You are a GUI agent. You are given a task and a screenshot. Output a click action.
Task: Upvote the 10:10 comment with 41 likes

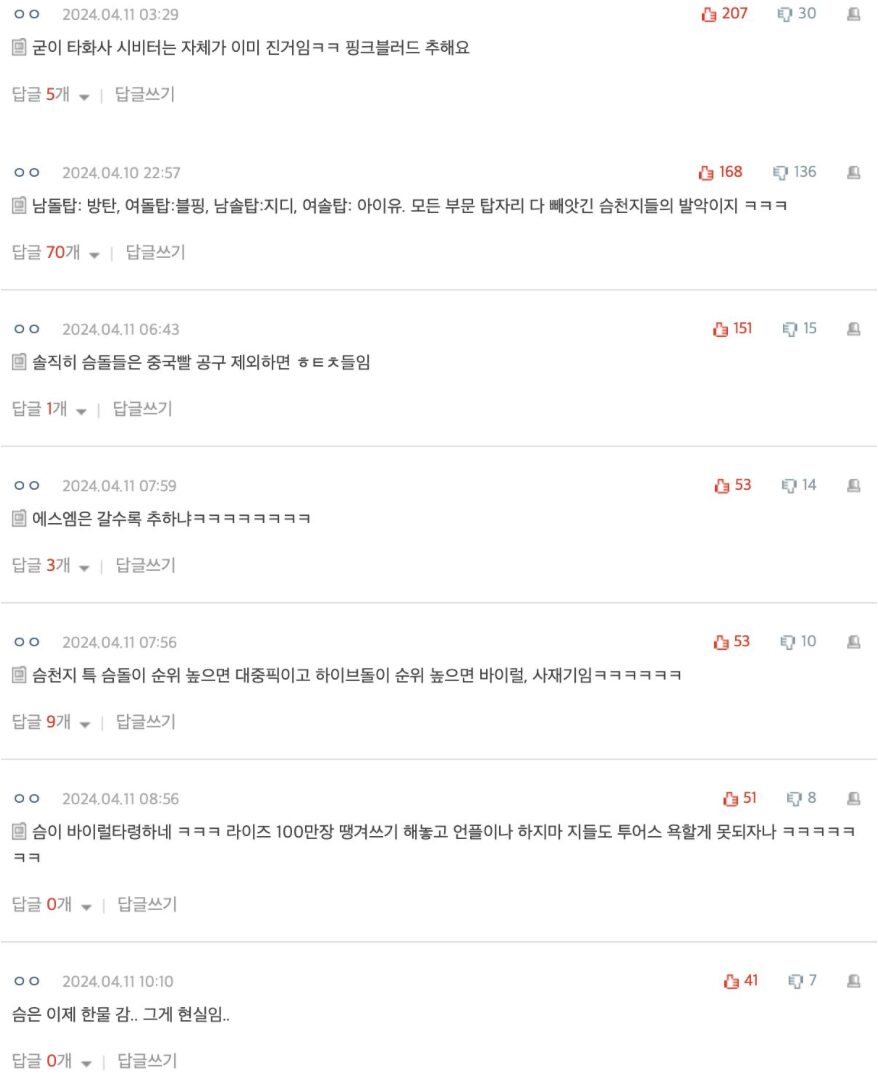click(x=730, y=981)
